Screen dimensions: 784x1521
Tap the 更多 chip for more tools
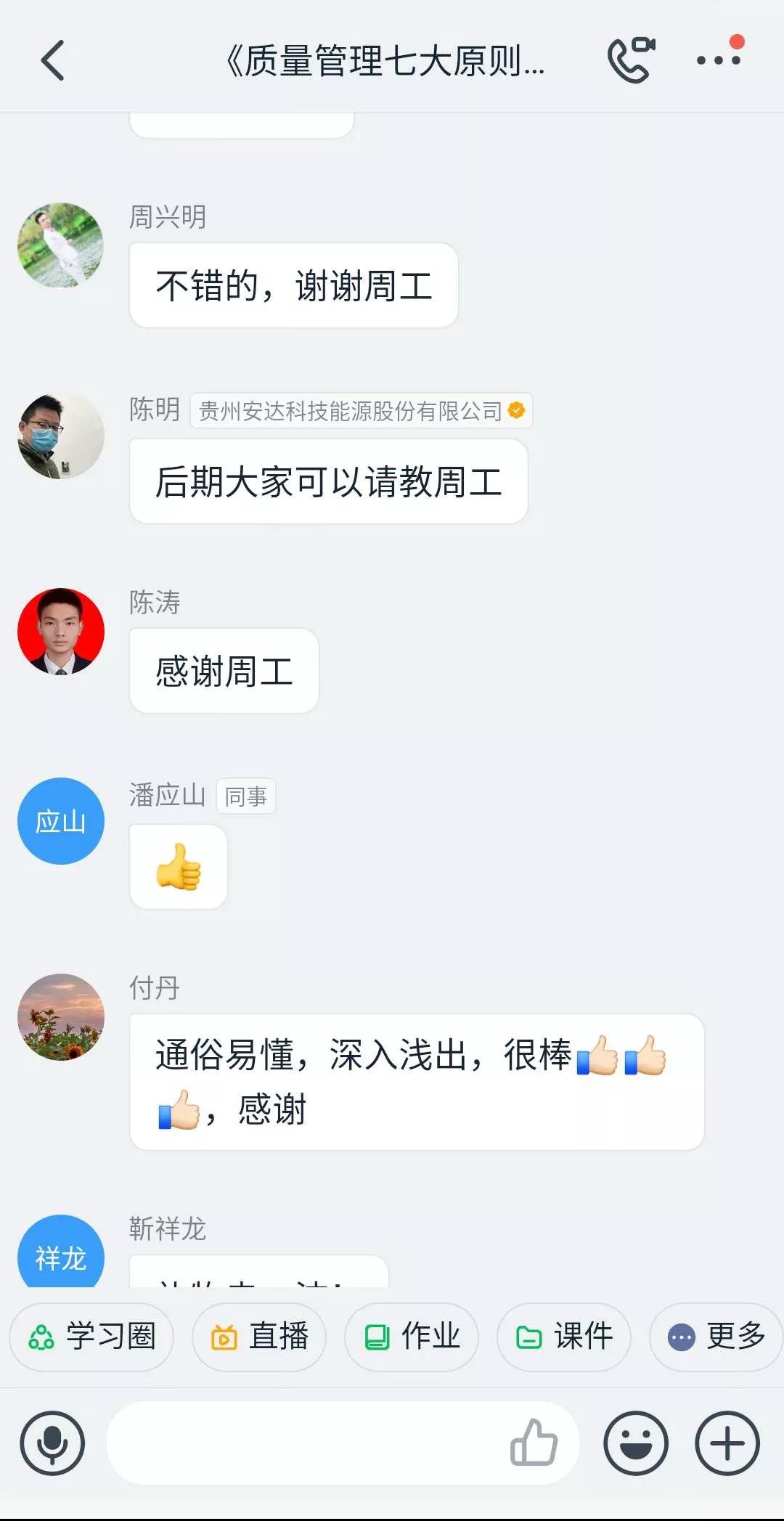716,1337
